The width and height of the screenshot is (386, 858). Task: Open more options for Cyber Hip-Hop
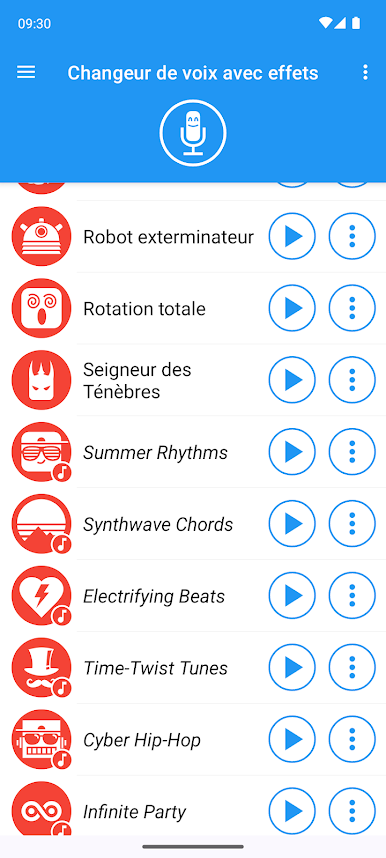pyautogui.click(x=352, y=739)
